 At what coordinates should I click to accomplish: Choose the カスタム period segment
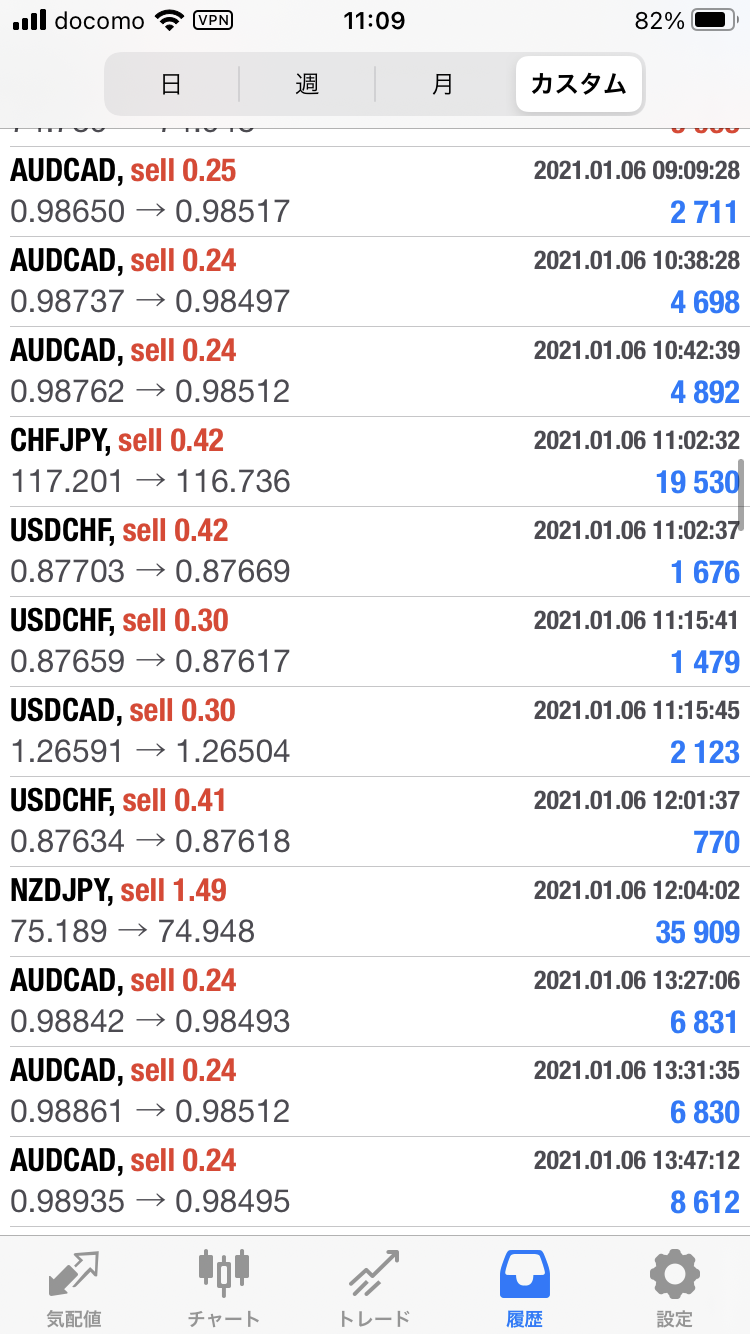point(579,84)
